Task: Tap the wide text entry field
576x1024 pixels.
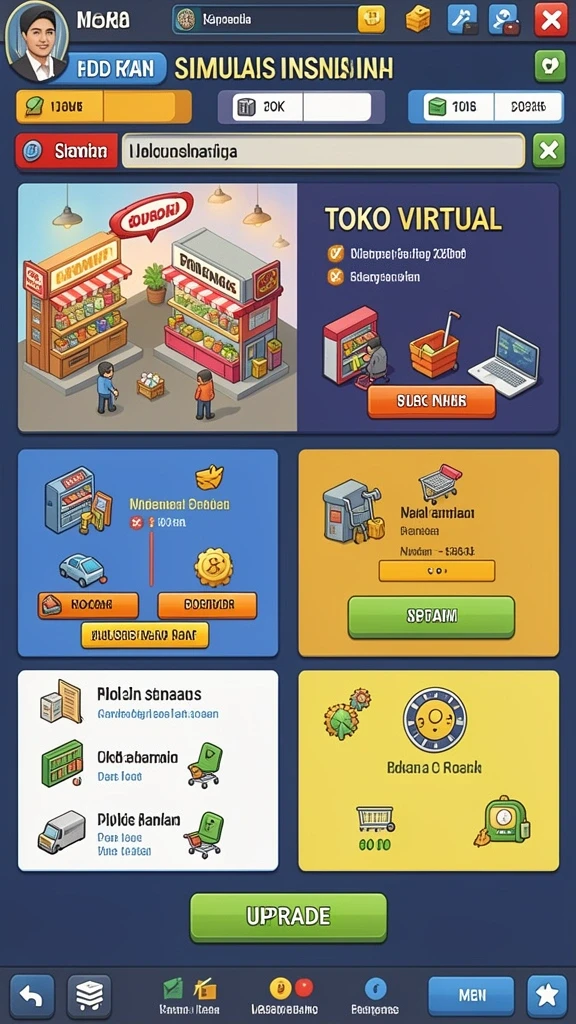Action: tap(323, 151)
